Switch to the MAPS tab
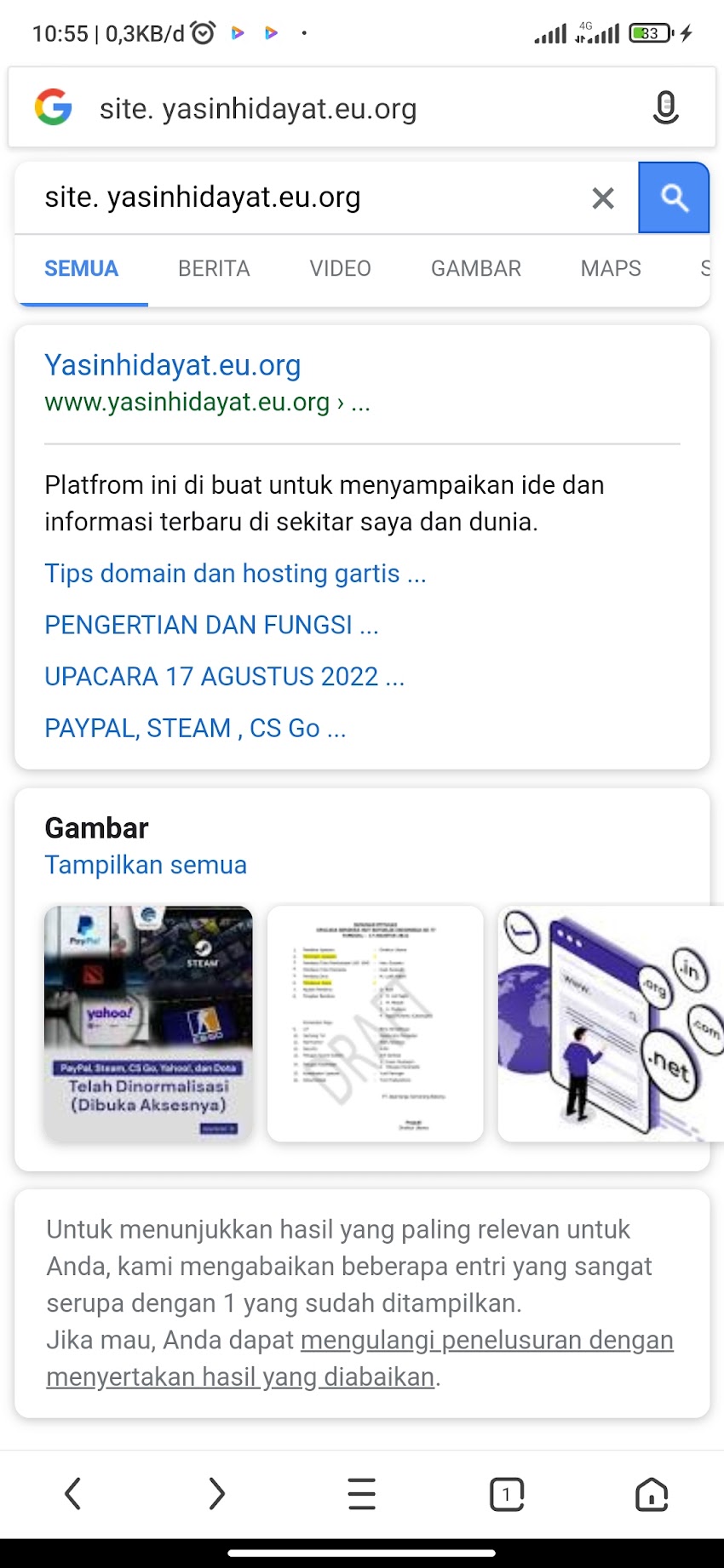Viewport: 724px width, 1568px height. tap(611, 269)
